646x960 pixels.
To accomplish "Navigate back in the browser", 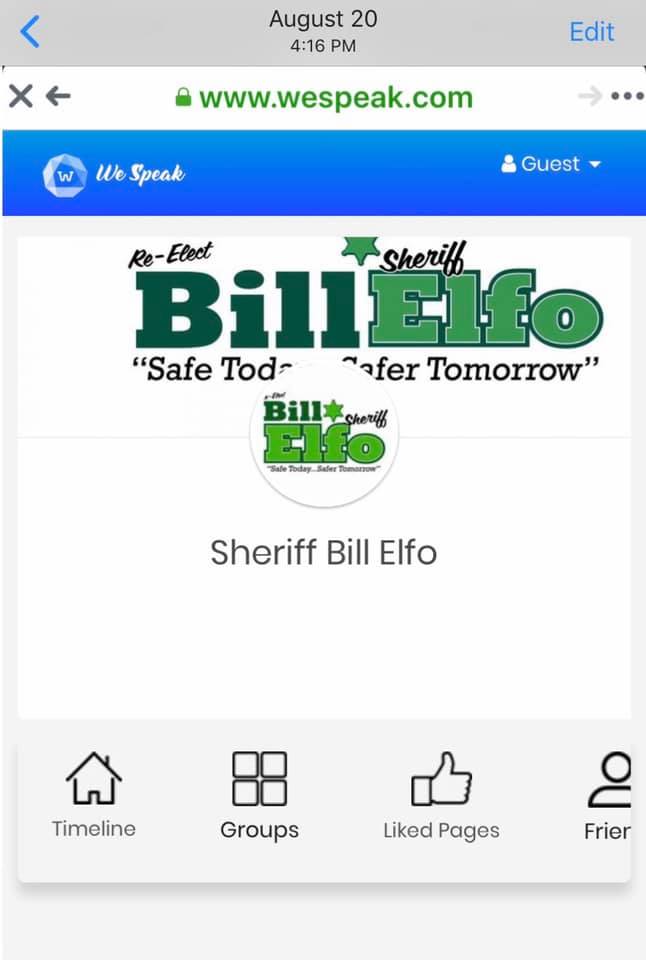I will click(58, 96).
